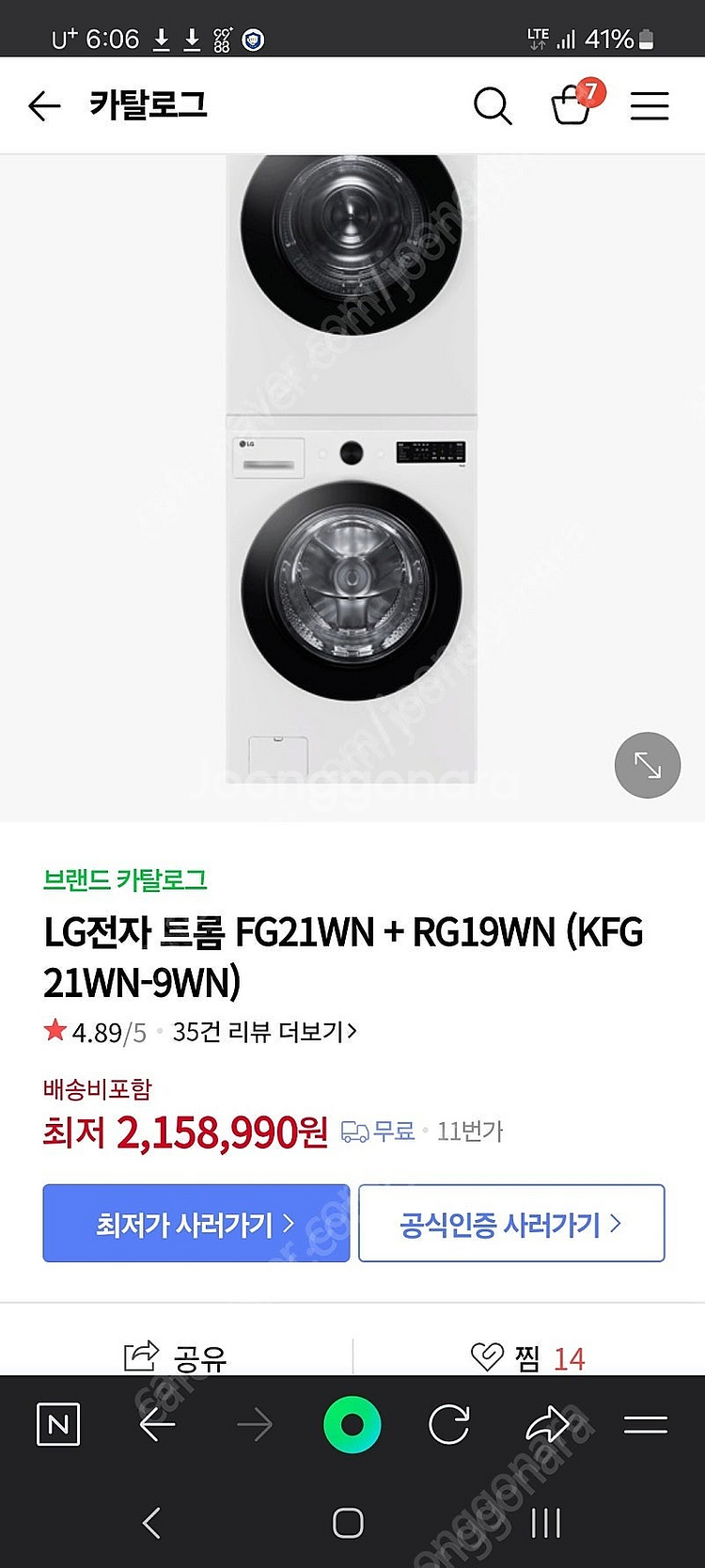
Task: Open the LG washer-dryer product image
Action: pyautogui.click(x=352, y=470)
